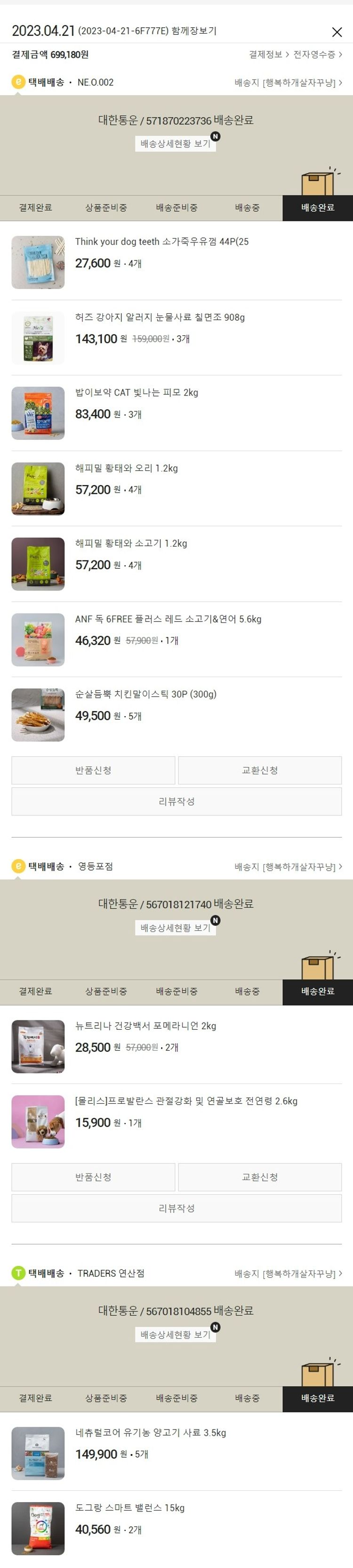Open ANF 독 6FREE 플러스 레드 item
353x1568 pixels.
tap(168, 619)
